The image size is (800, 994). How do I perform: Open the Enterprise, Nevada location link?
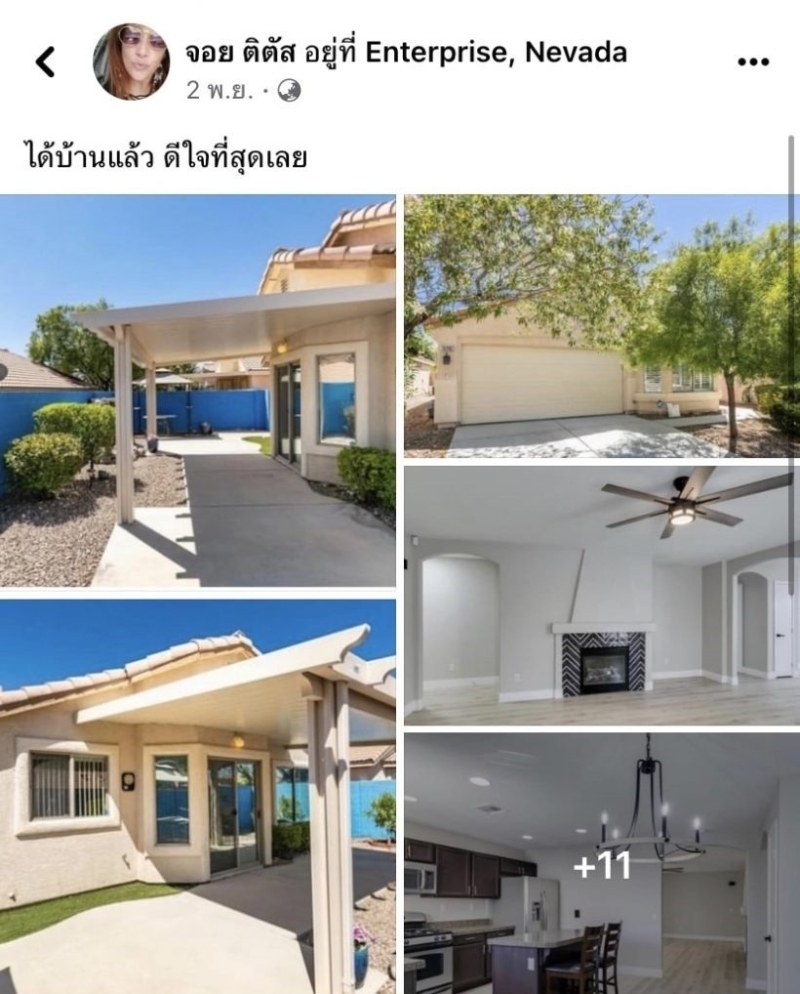tap(495, 52)
